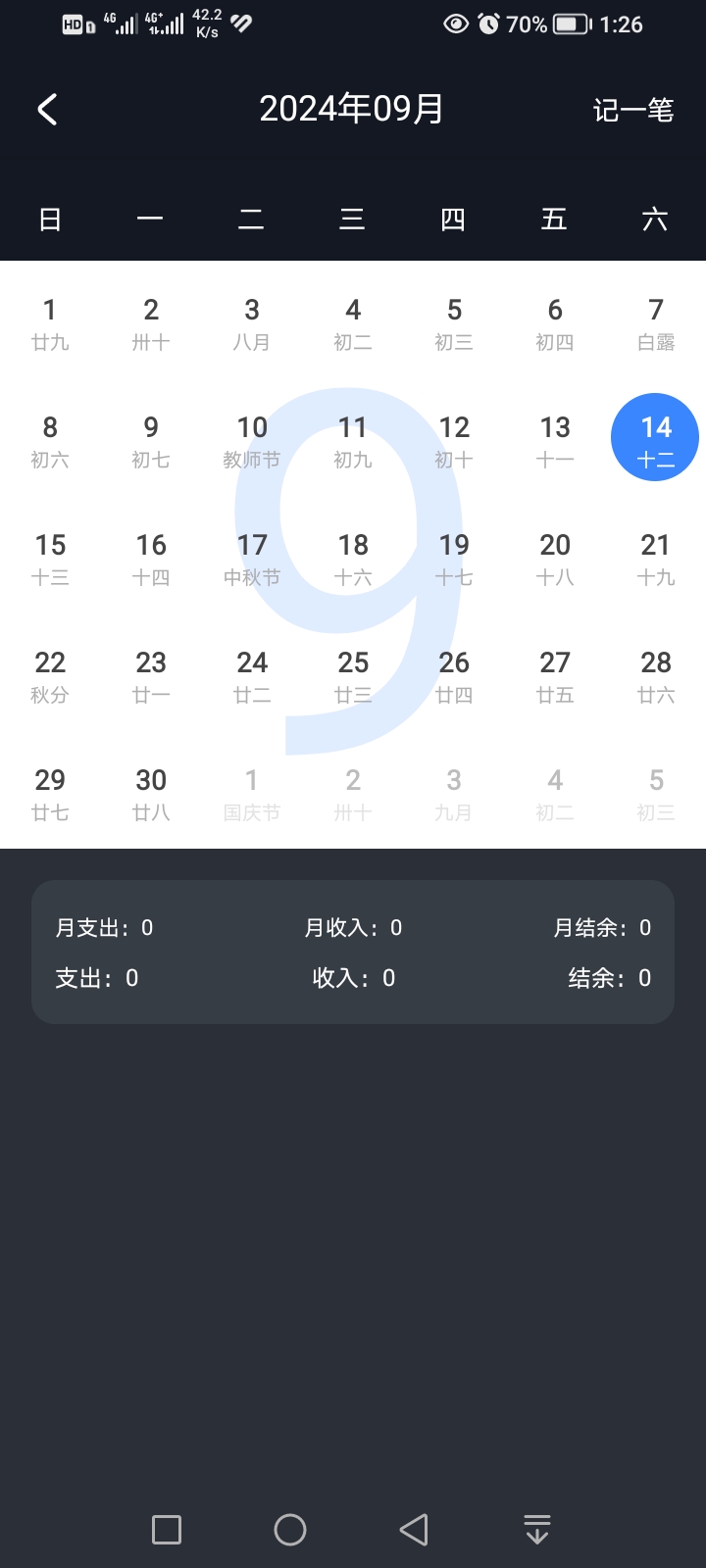Open the recents square navigation icon

point(166,1529)
